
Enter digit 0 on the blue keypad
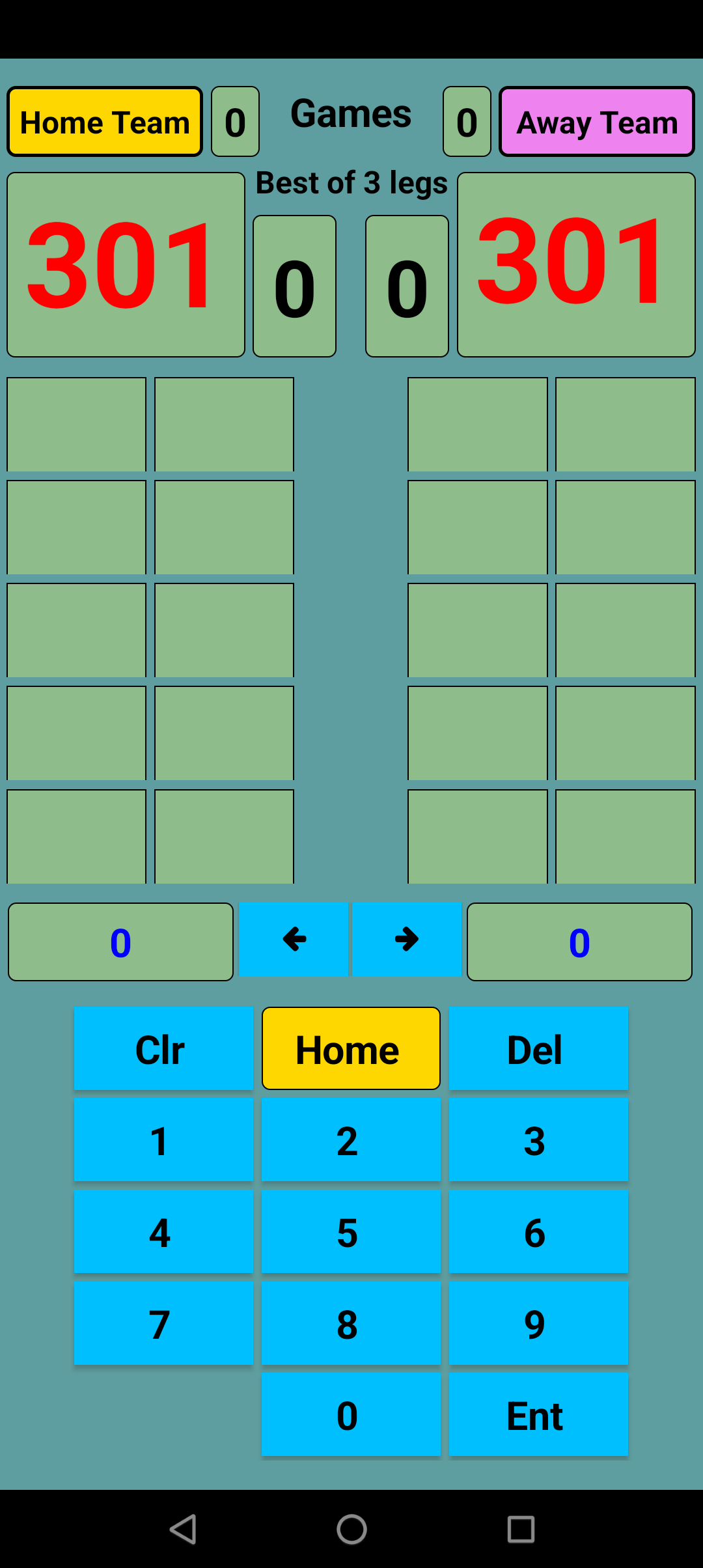pyautogui.click(x=351, y=1414)
